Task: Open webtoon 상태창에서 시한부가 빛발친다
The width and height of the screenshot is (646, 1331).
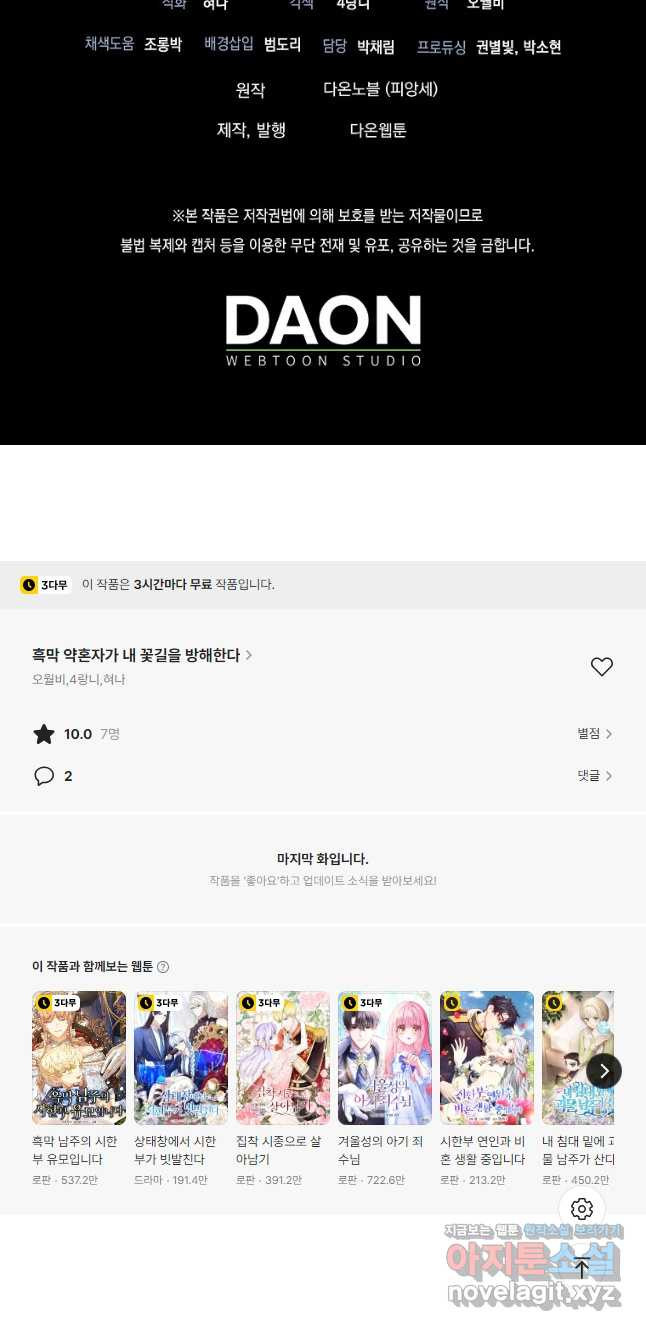Action: click(181, 1089)
